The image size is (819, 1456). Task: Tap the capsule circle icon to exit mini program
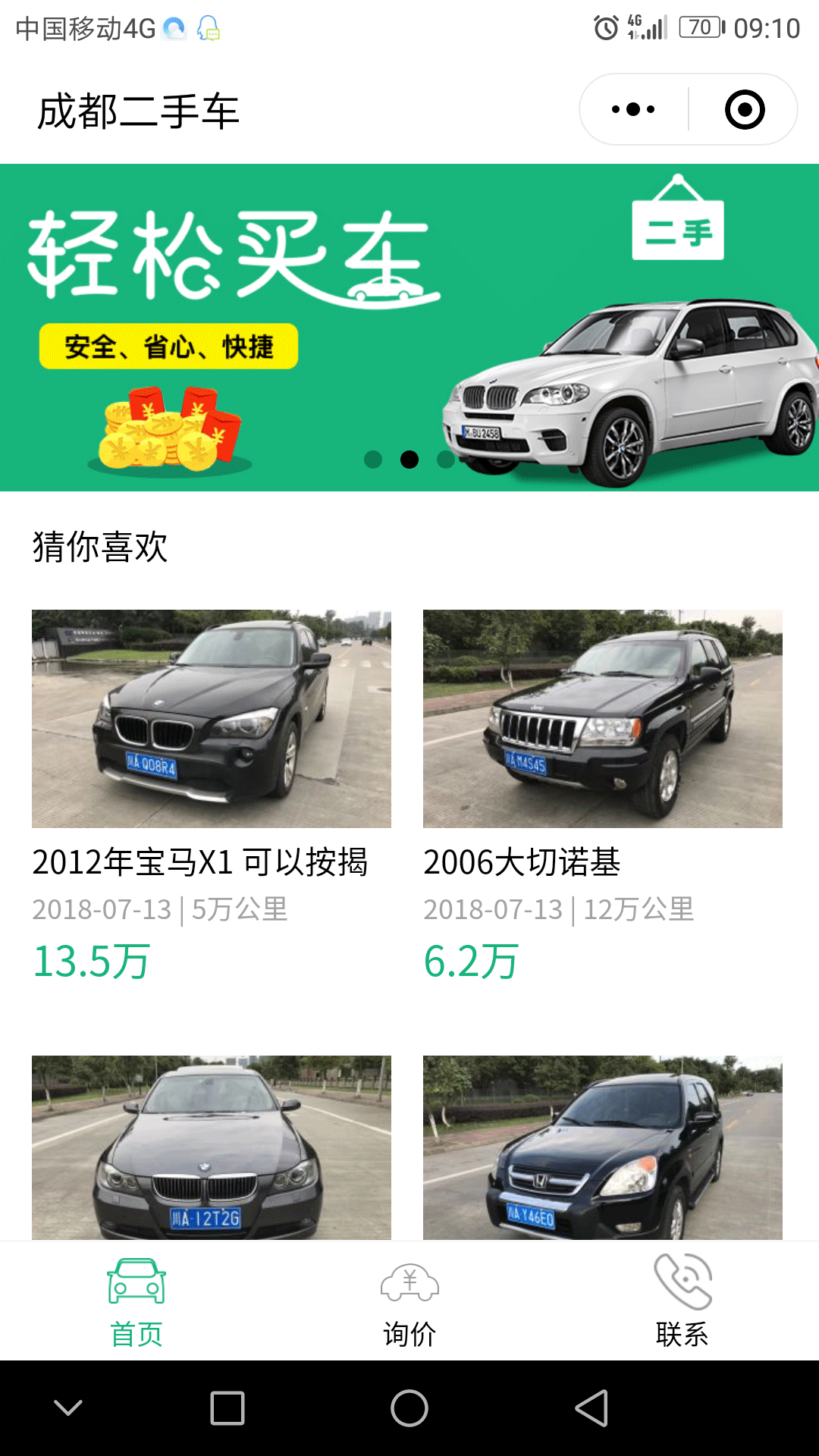coord(745,110)
